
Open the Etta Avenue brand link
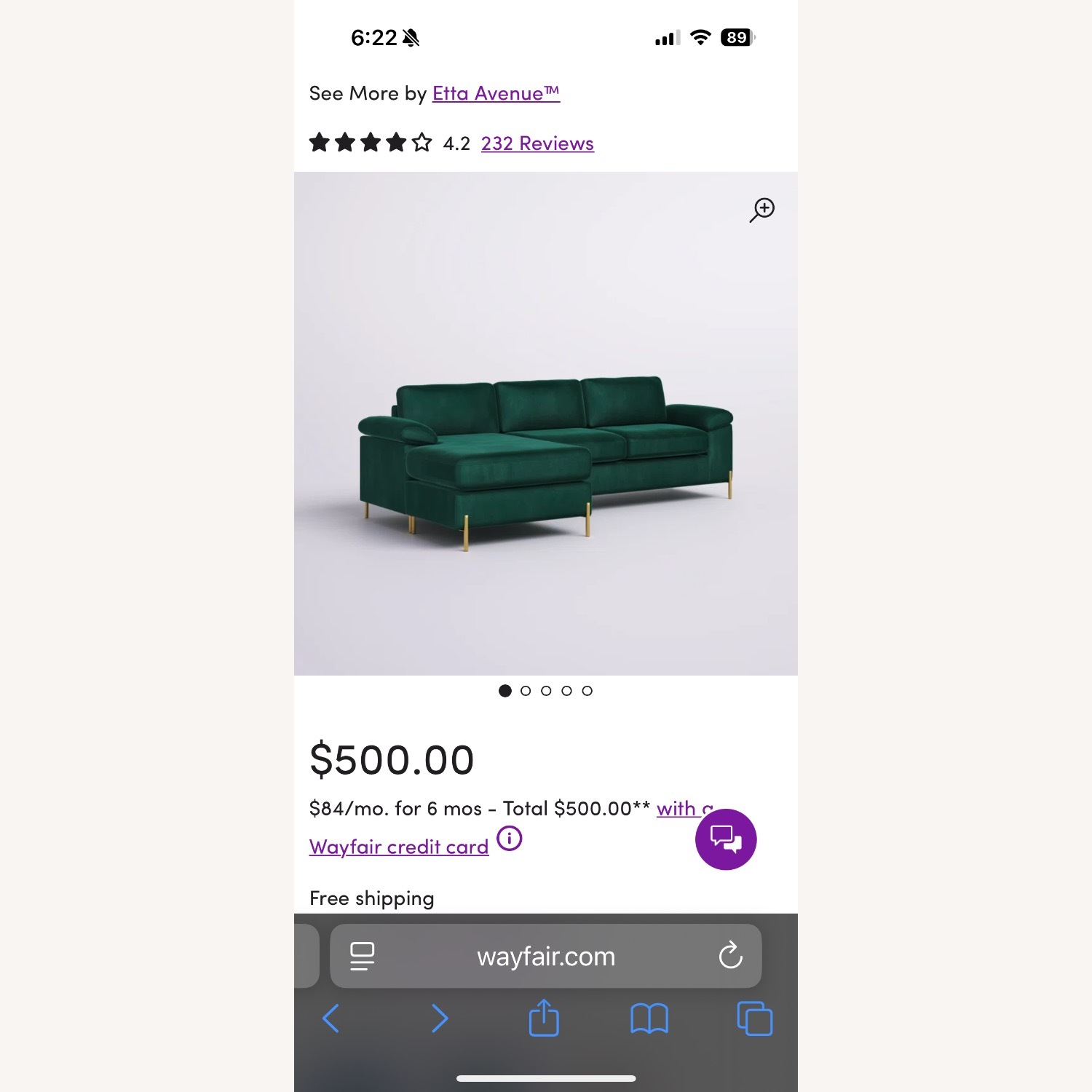pyautogui.click(x=496, y=94)
